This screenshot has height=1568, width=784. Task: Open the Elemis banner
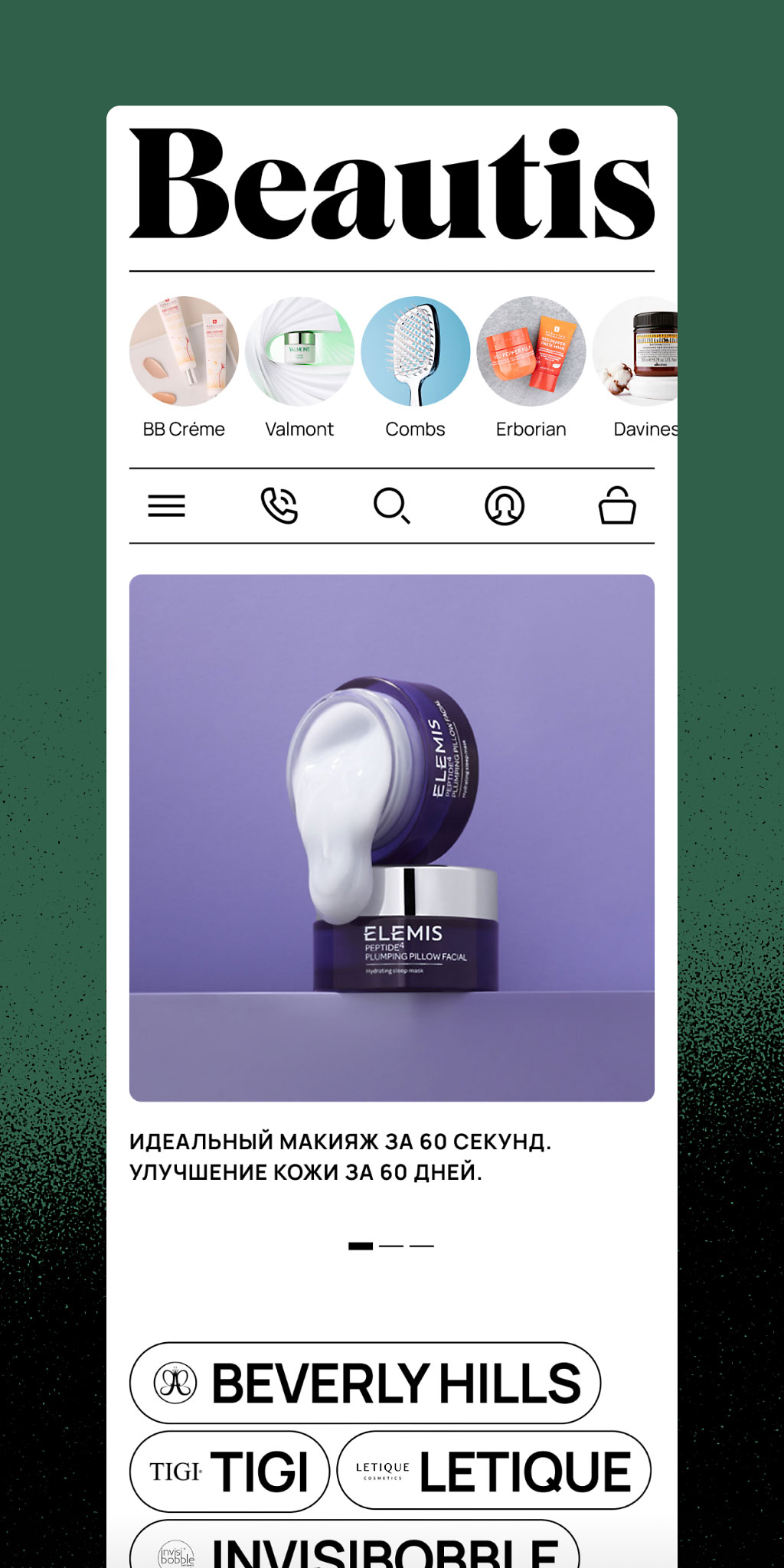click(392, 838)
